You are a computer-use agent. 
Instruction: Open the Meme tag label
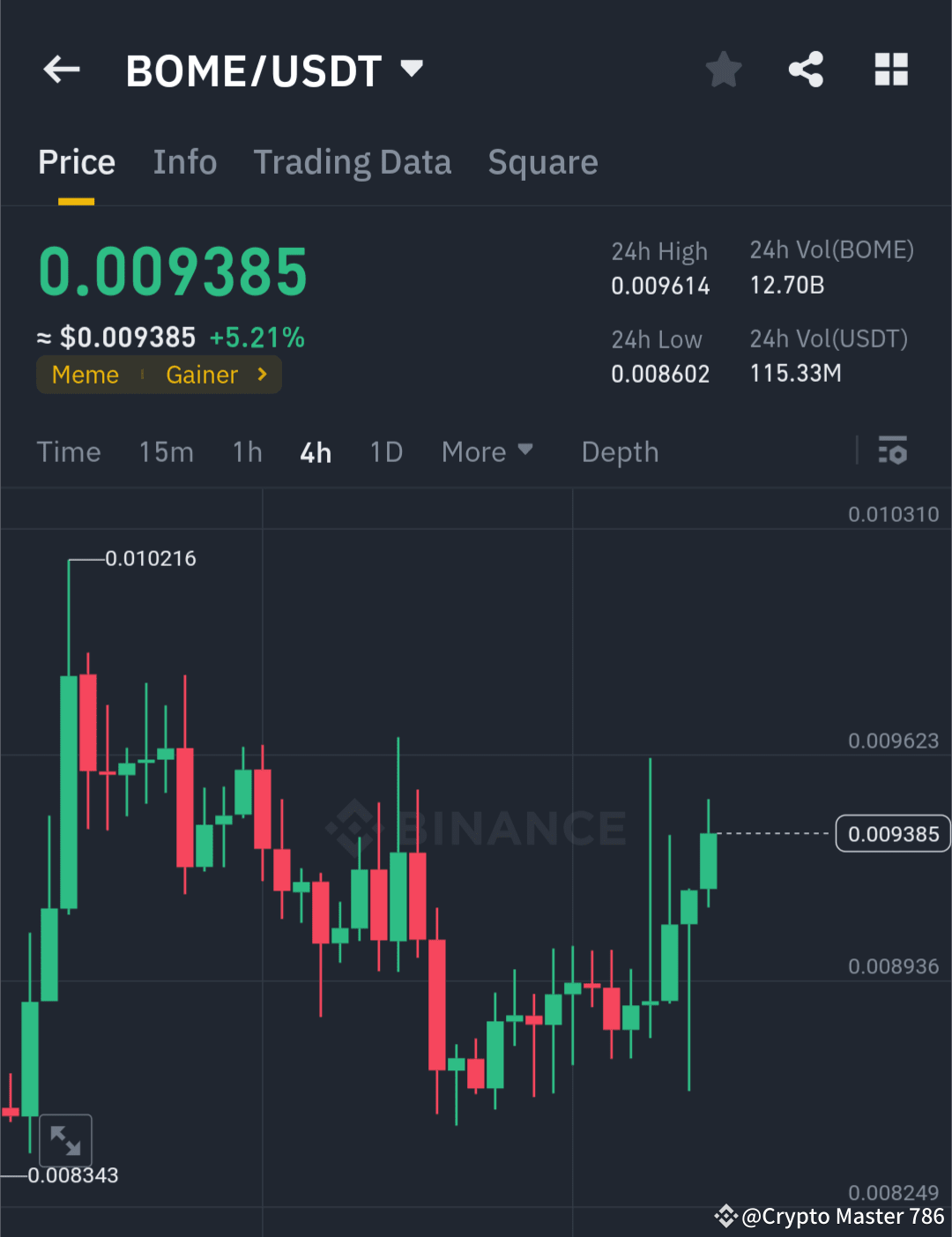point(85,374)
